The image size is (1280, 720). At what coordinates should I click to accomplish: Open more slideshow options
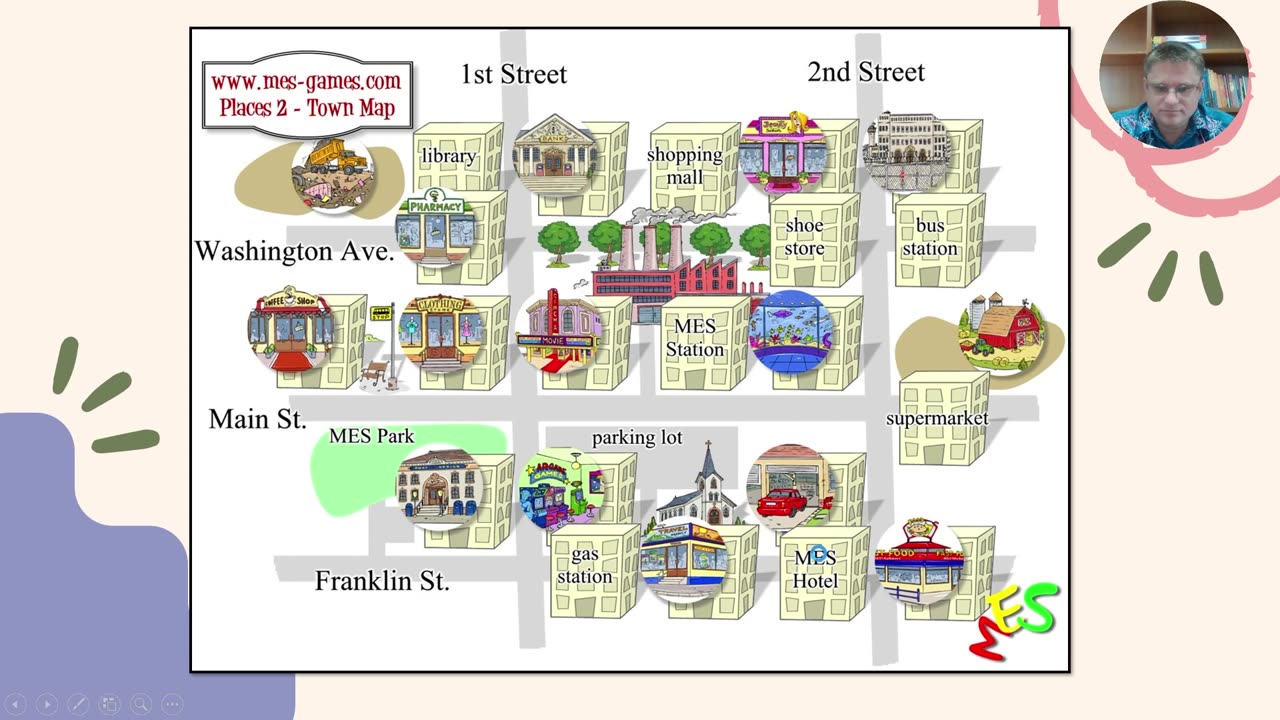172,704
